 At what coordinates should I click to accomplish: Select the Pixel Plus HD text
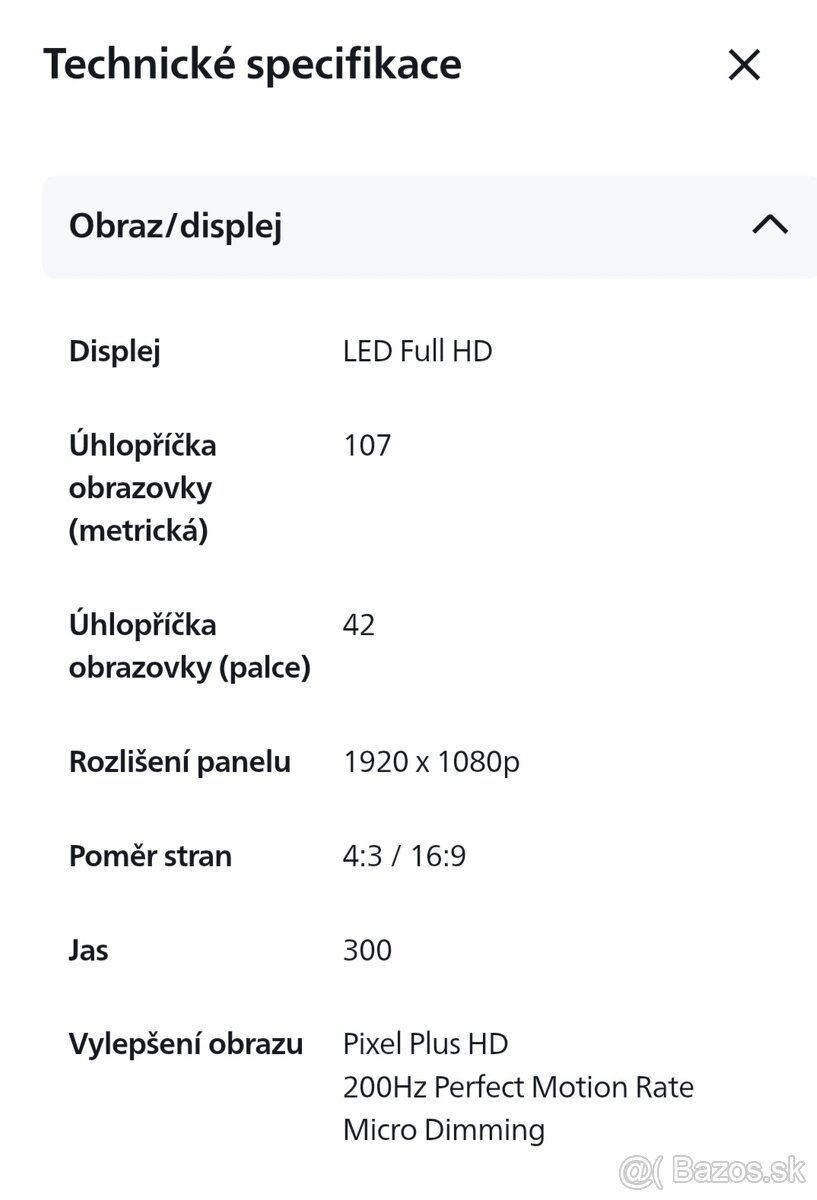click(425, 1043)
